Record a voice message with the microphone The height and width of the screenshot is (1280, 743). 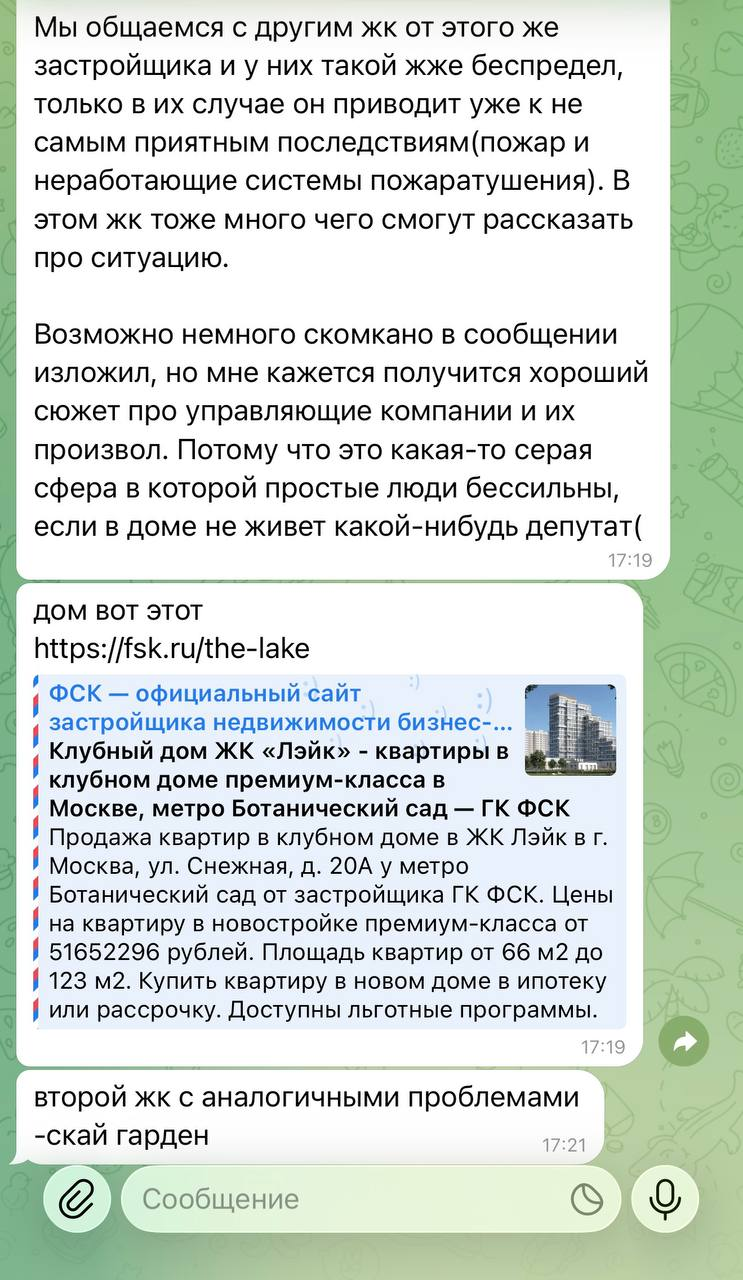click(665, 1198)
